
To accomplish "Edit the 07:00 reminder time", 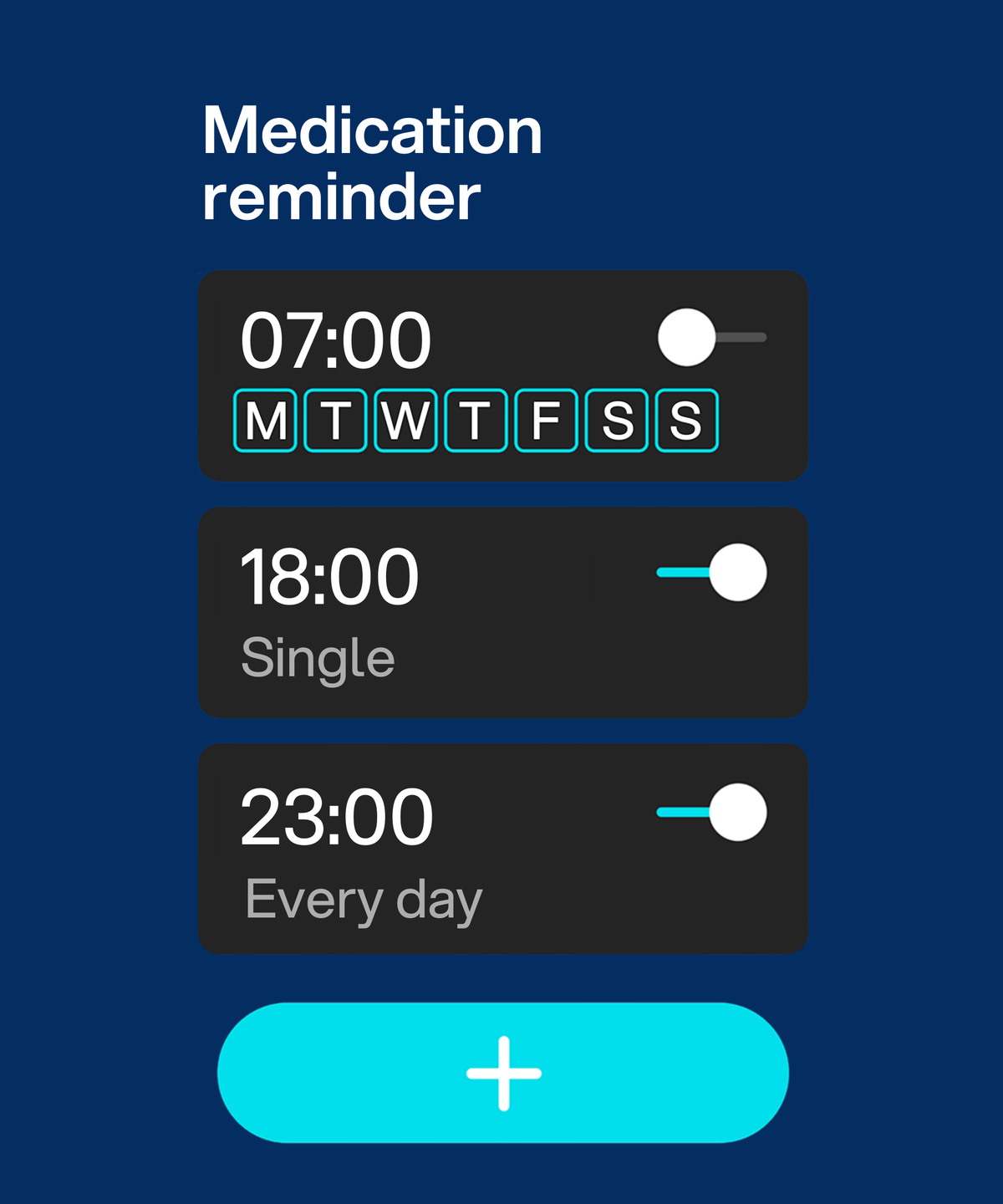I will pyautogui.click(x=335, y=340).
